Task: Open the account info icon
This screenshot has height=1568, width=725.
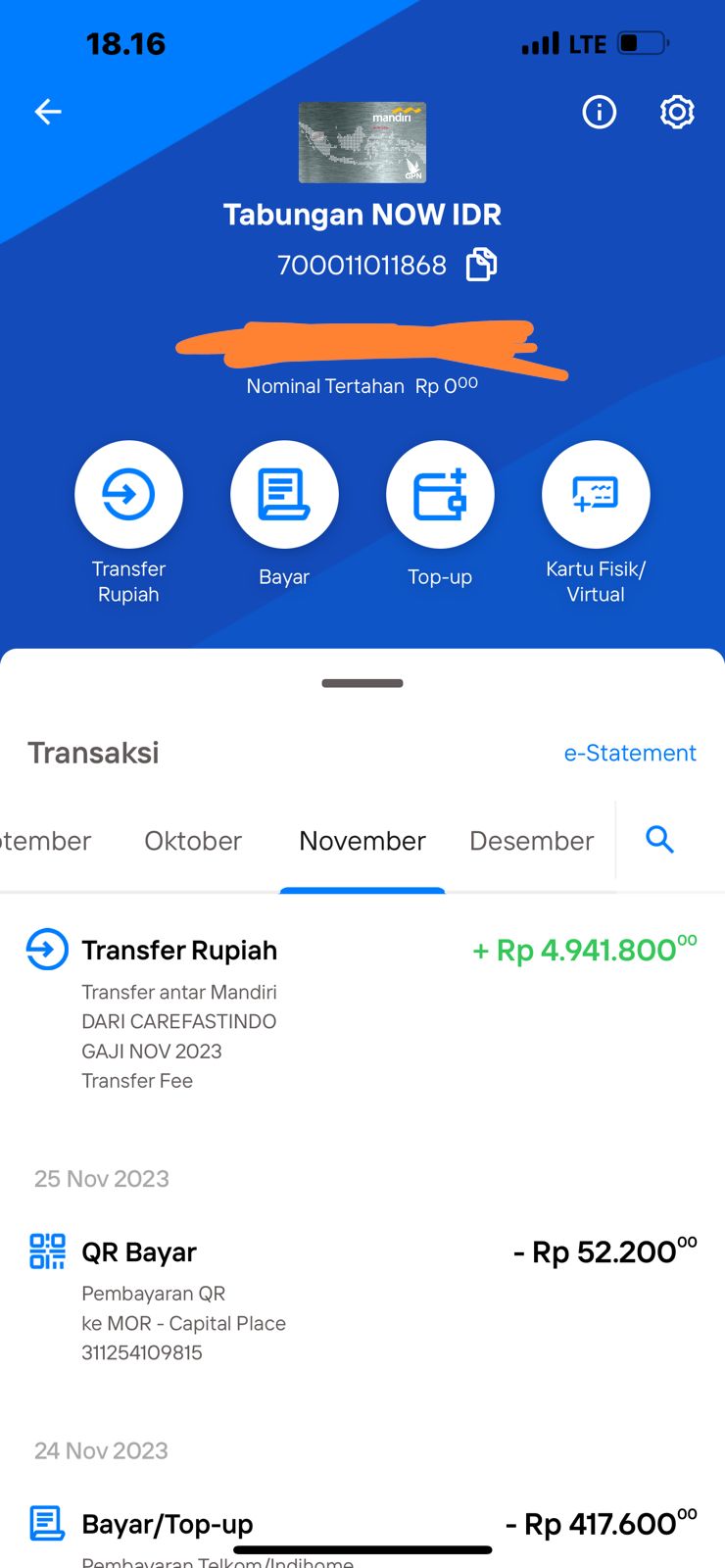Action: click(599, 112)
